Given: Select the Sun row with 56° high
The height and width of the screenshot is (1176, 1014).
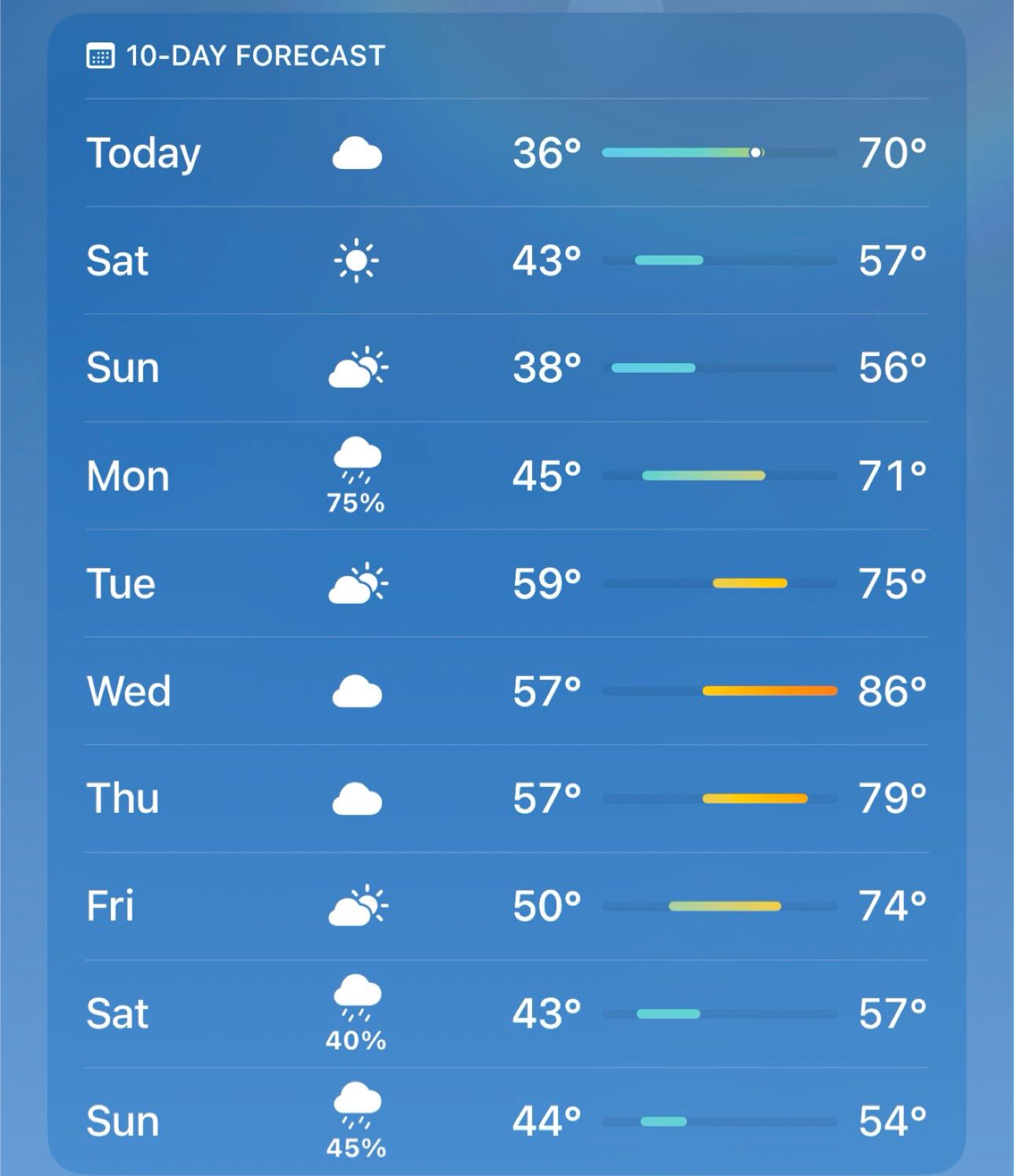Looking at the screenshot, I should [x=506, y=368].
